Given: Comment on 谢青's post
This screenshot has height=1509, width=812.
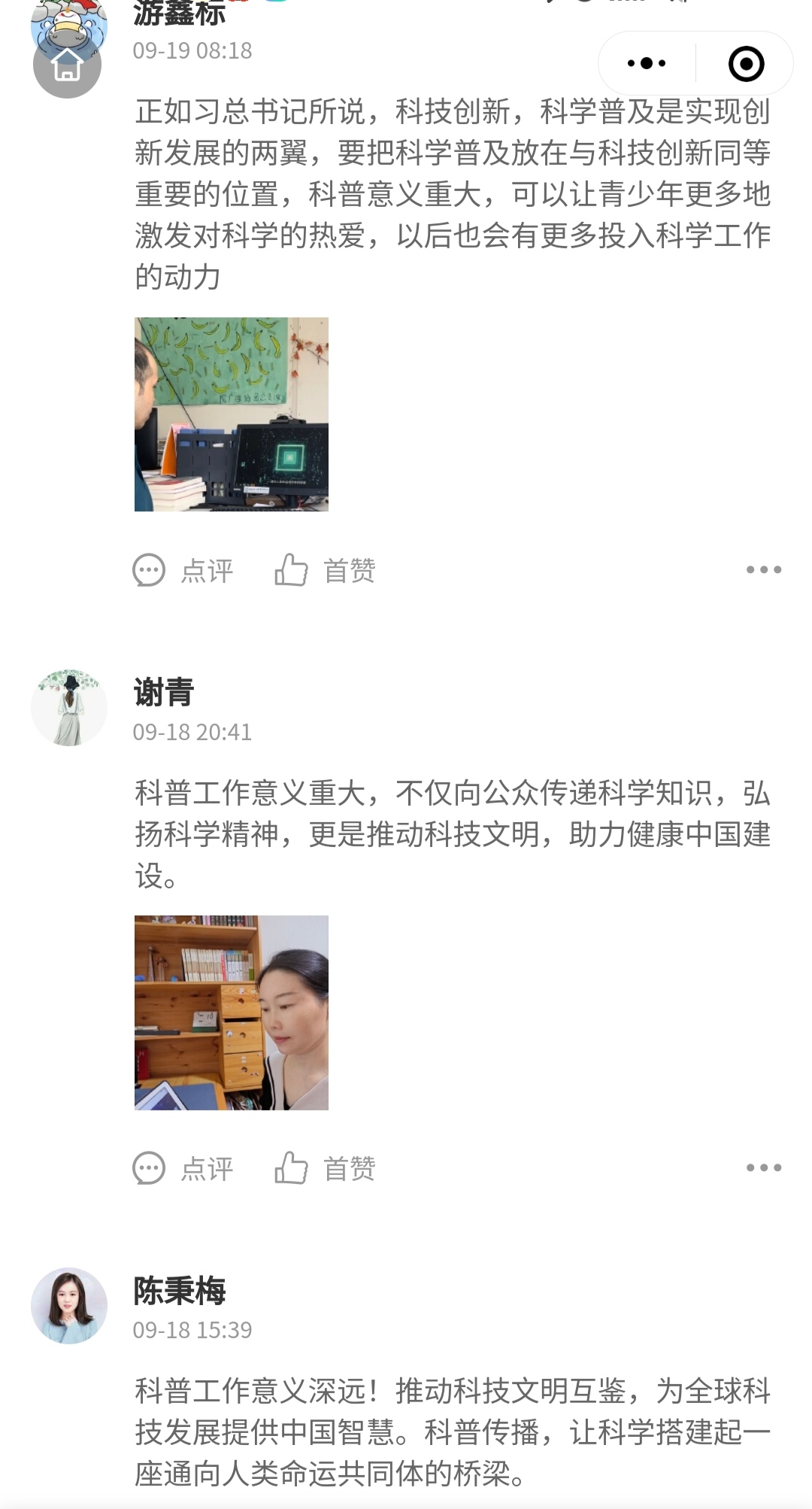Looking at the screenshot, I should (183, 1168).
